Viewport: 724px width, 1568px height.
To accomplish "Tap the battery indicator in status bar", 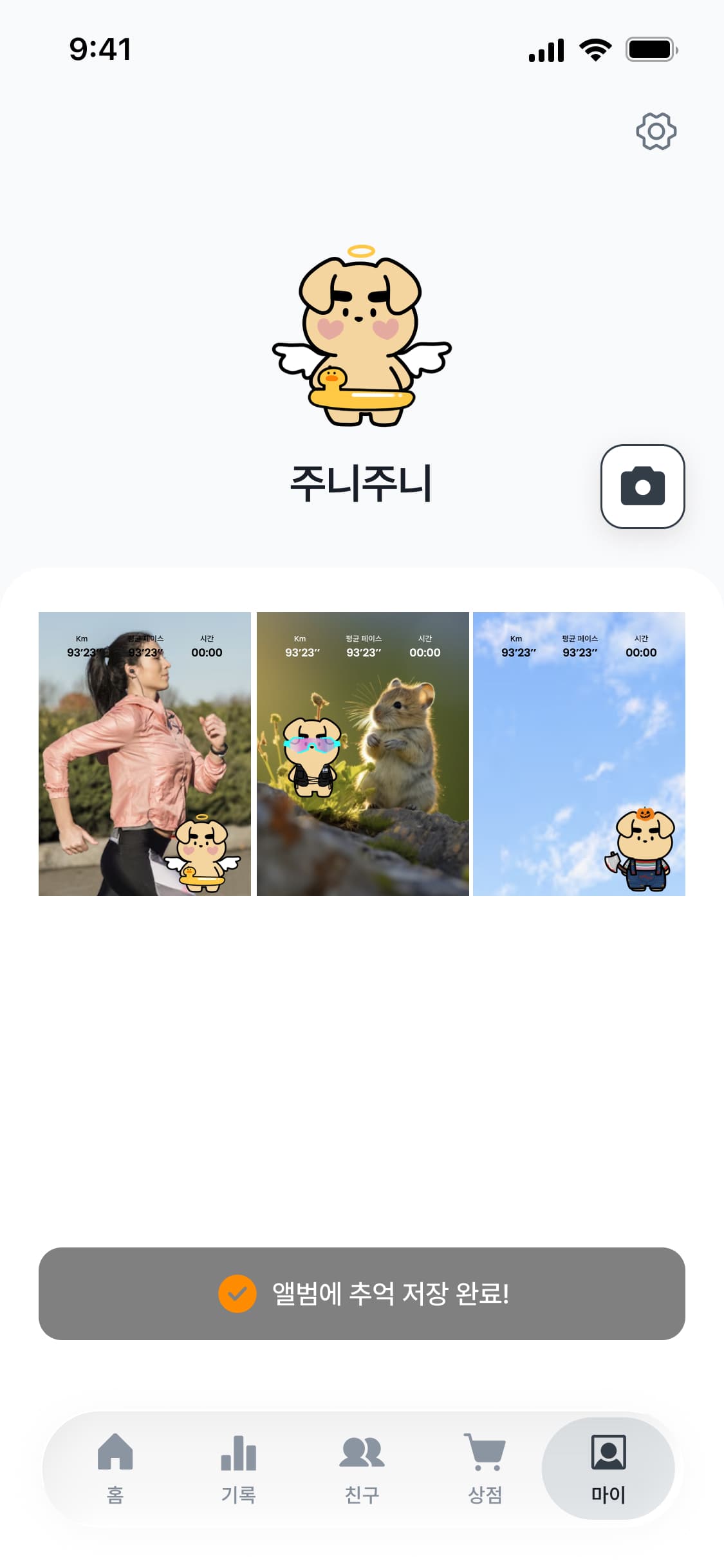I will (x=651, y=50).
